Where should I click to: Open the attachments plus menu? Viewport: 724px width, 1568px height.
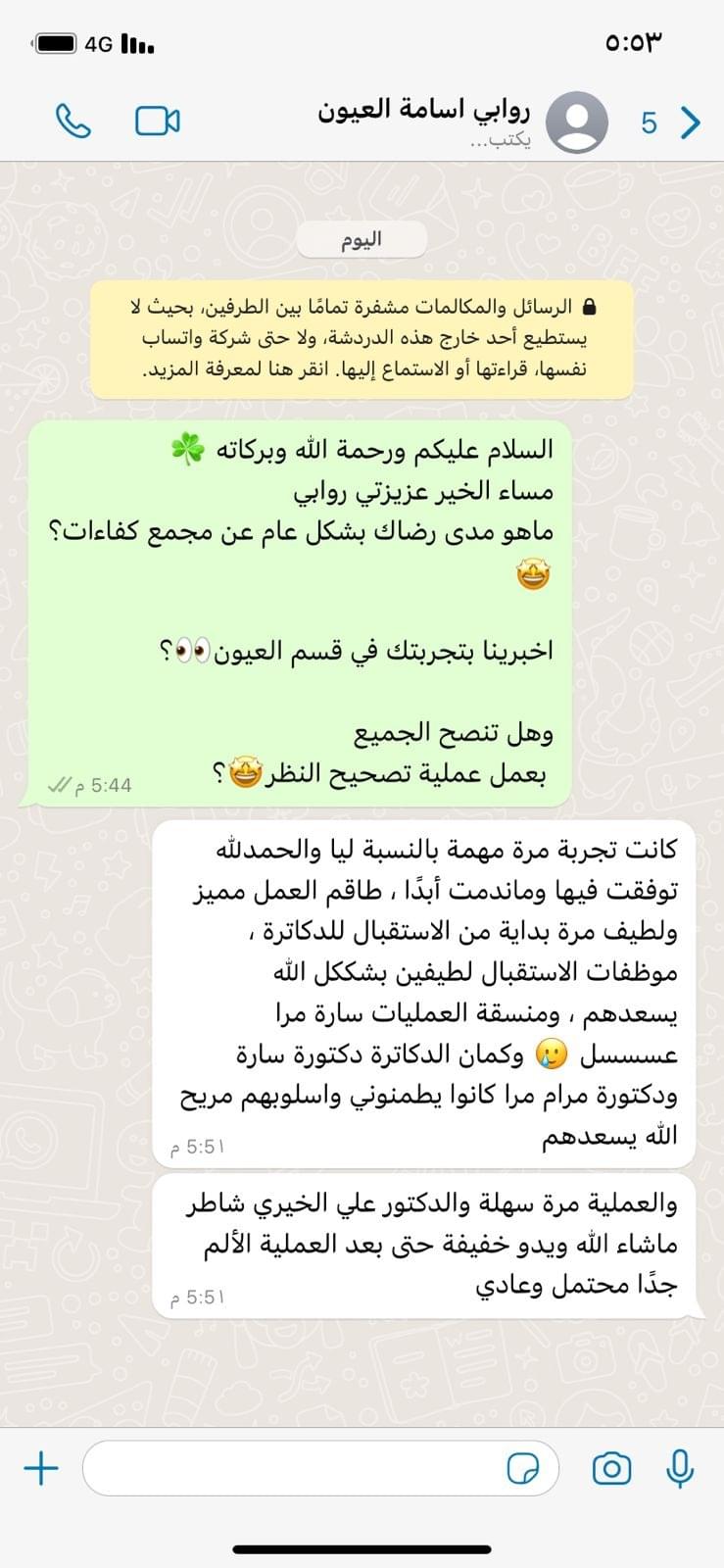(x=41, y=1468)
